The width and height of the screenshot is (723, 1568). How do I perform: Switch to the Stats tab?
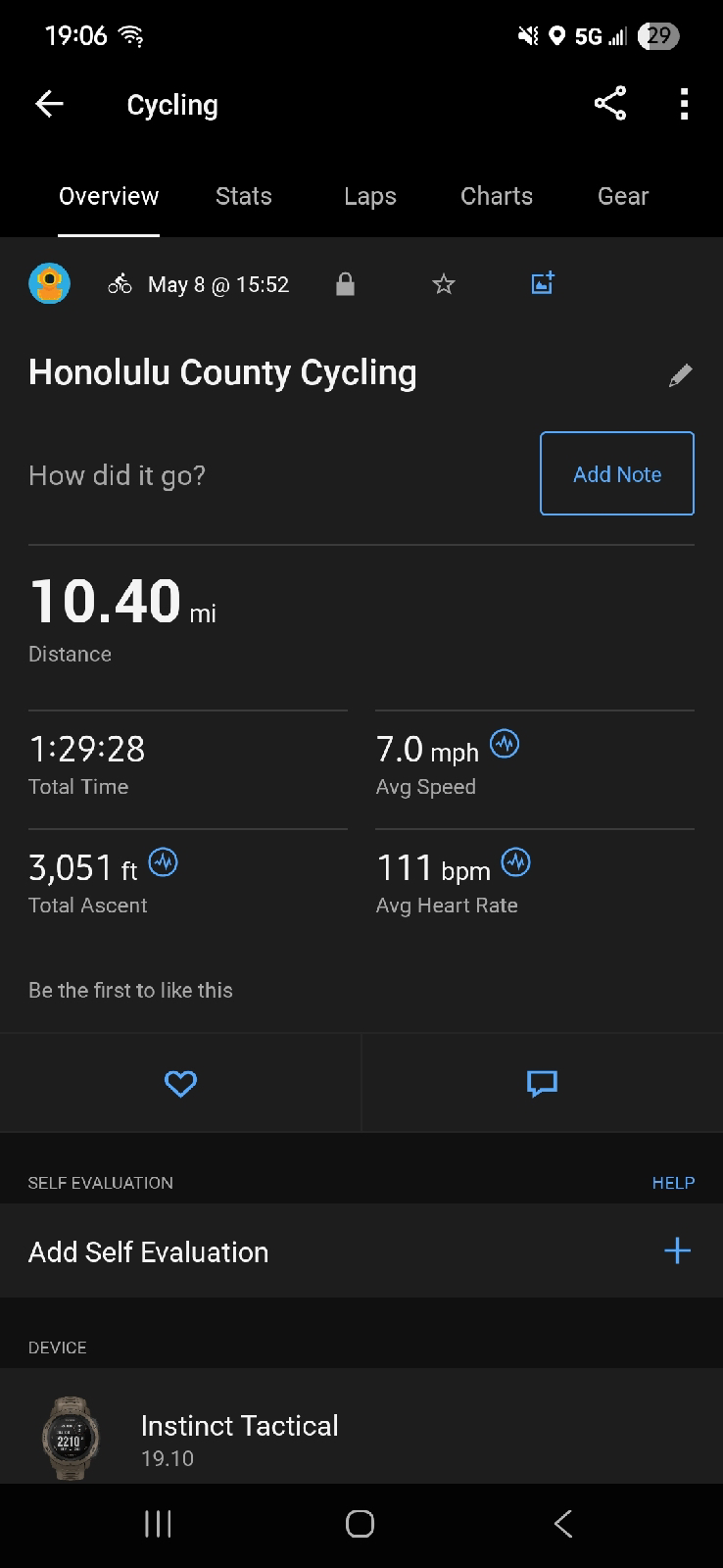(x=244, y=196)
